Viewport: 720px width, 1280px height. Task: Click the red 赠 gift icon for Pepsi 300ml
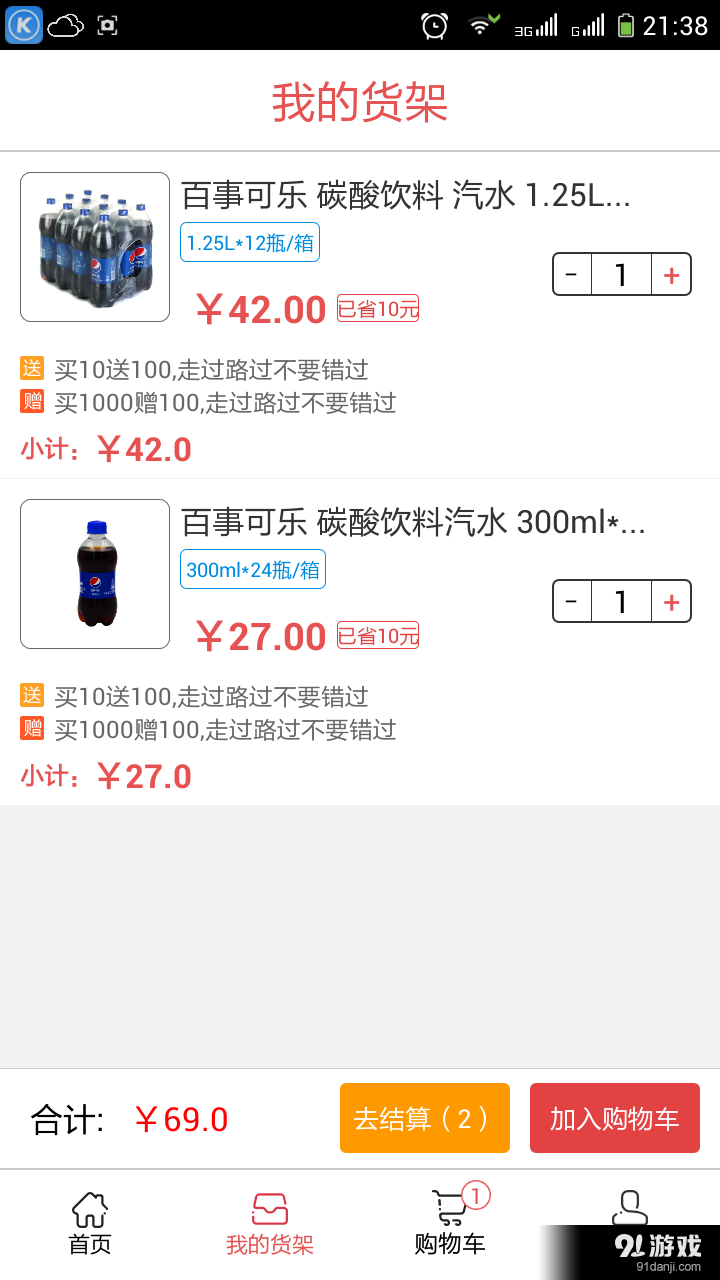coord(31,729)
